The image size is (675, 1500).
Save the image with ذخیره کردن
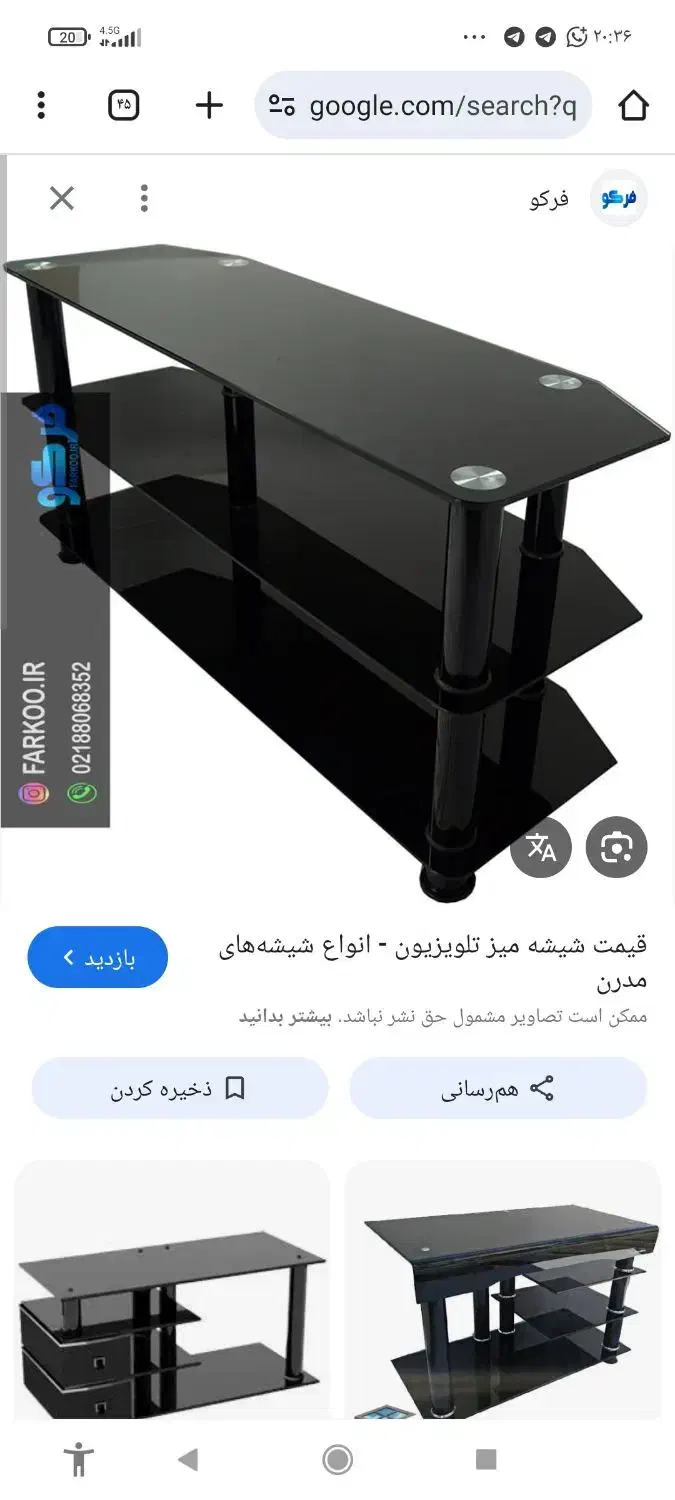click(x=180, y=1089)
